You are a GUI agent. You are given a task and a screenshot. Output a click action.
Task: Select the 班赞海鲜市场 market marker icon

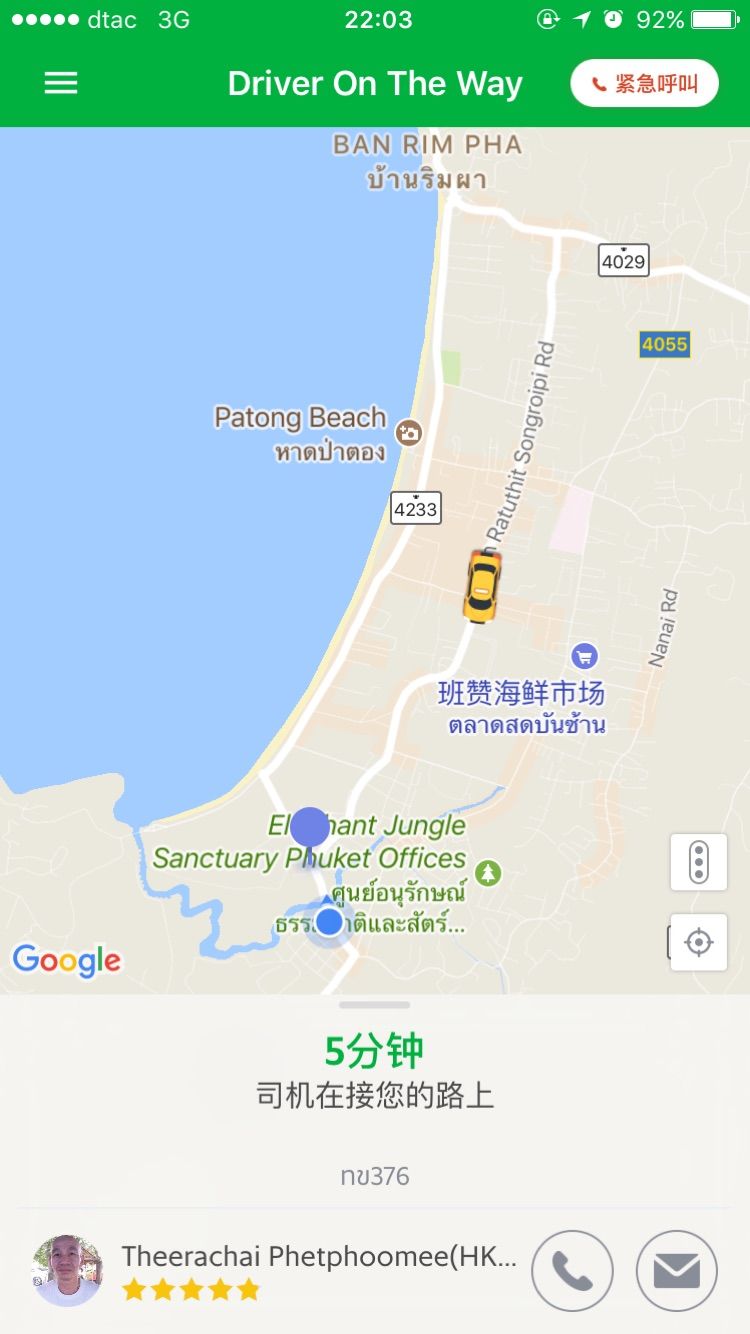pos(583,656)
